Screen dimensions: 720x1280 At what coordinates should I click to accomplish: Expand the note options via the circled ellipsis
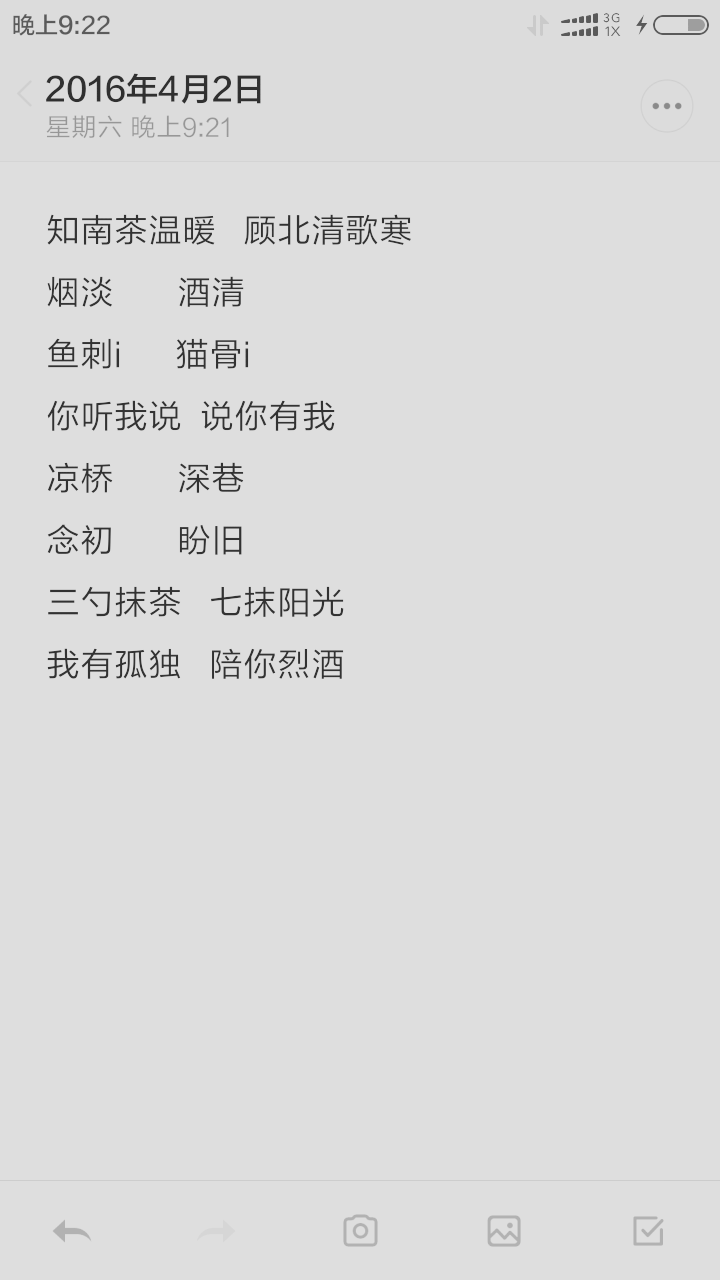point(666,106)
